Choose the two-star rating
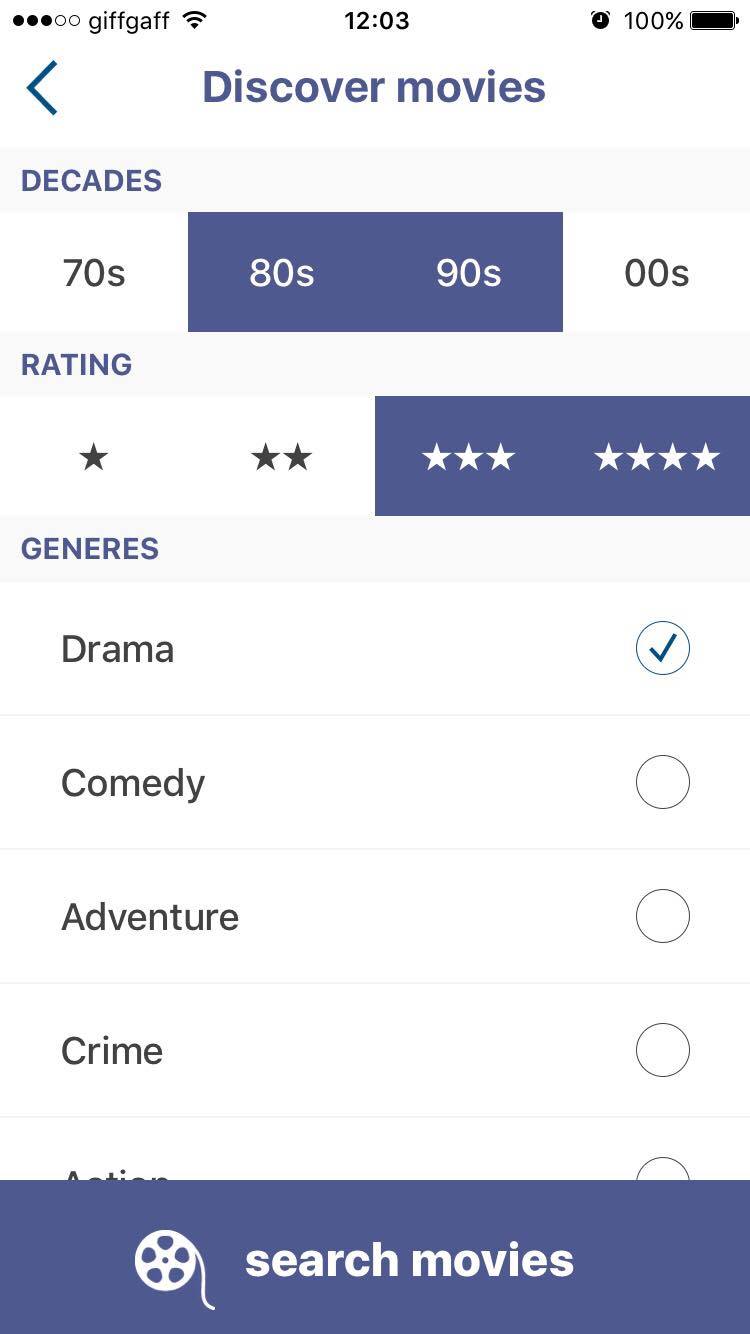This screenshot has height=1334, width=750. click(281, 458)
